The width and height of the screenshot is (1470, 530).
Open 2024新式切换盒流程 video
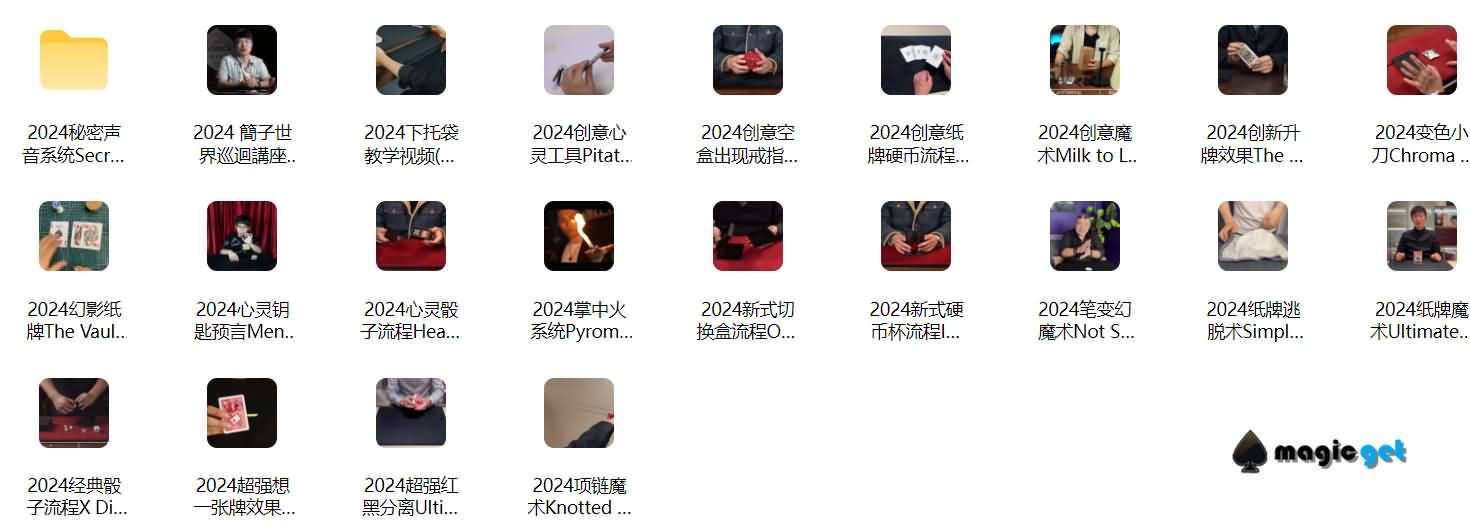coord(747,236)
